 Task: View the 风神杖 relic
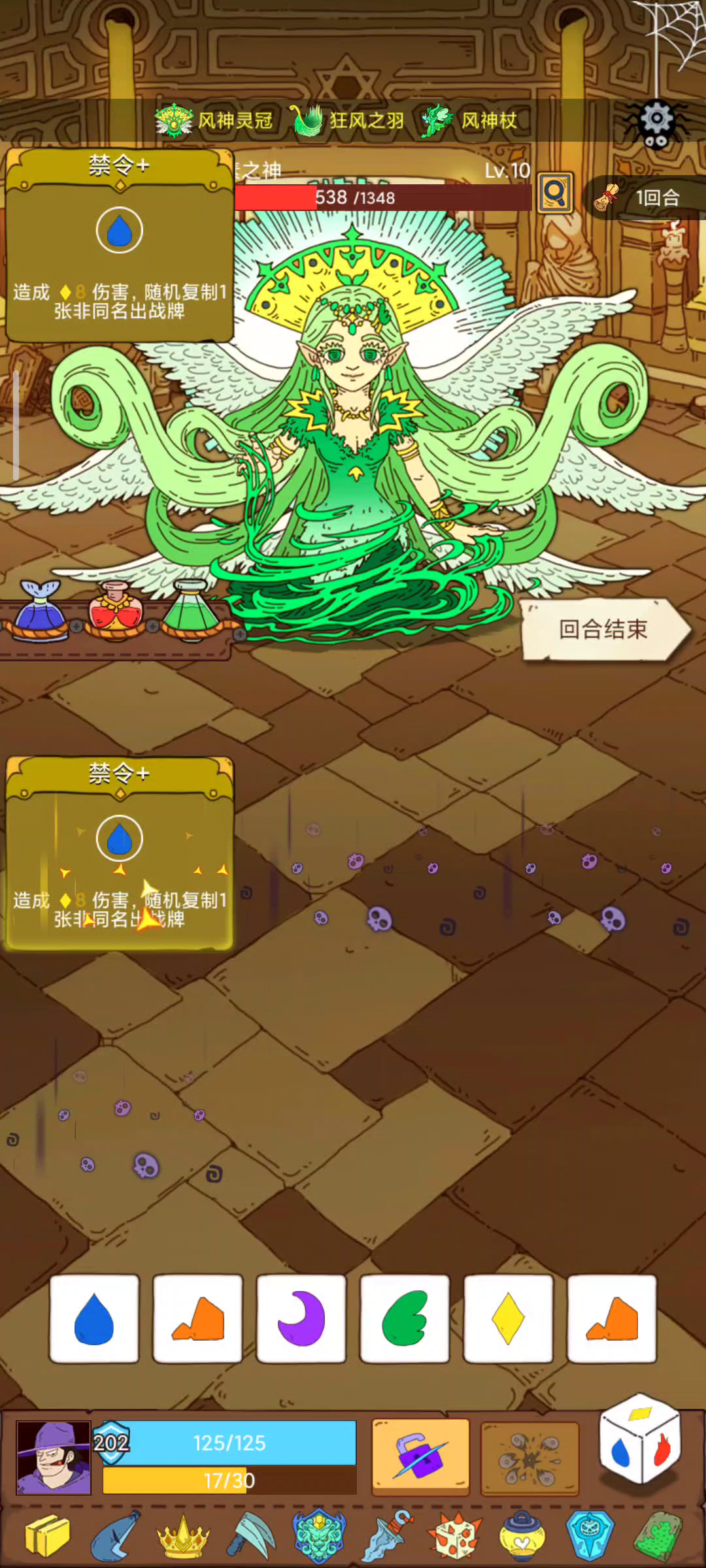point(469,120)
